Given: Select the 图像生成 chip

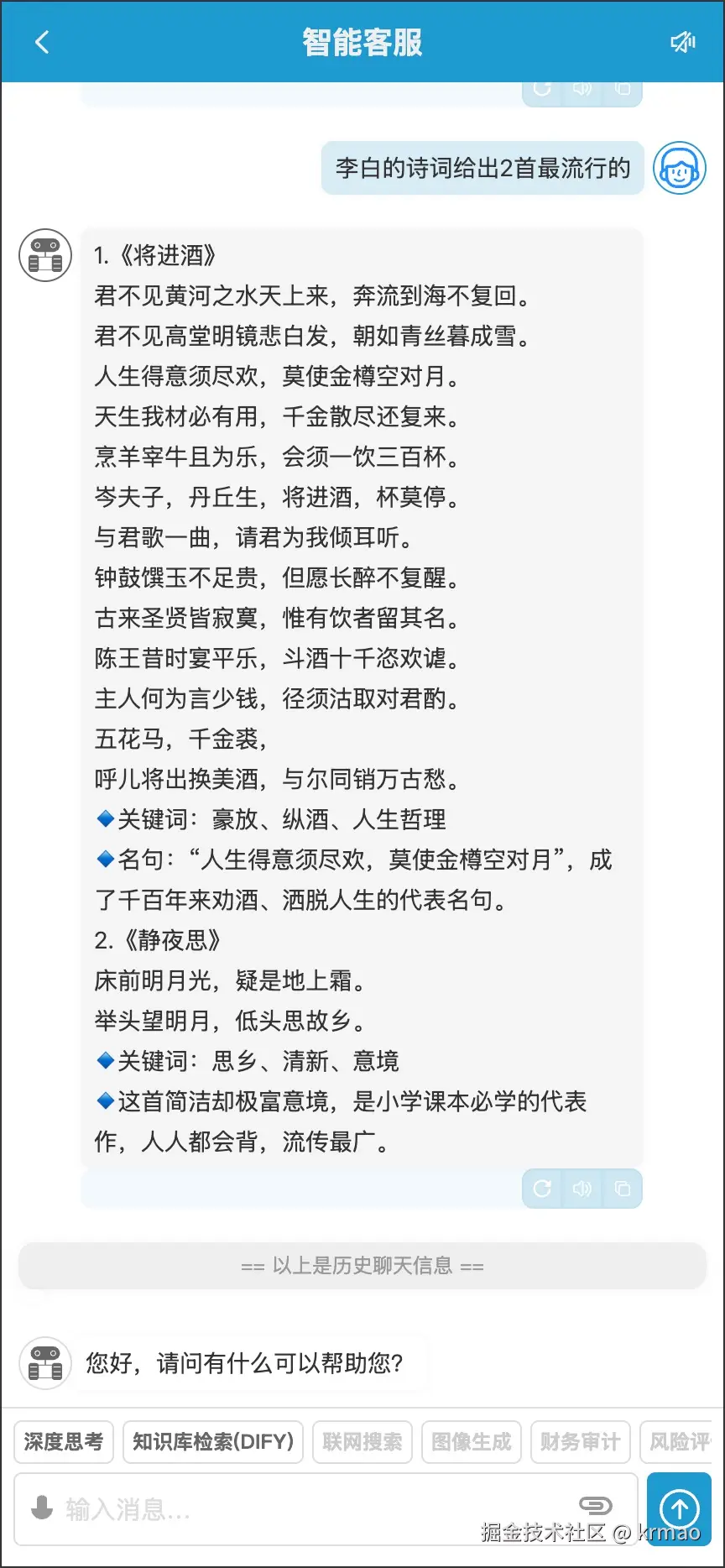Looking at the screenshot, I should pyautogui.click(x=472, y=1442).
